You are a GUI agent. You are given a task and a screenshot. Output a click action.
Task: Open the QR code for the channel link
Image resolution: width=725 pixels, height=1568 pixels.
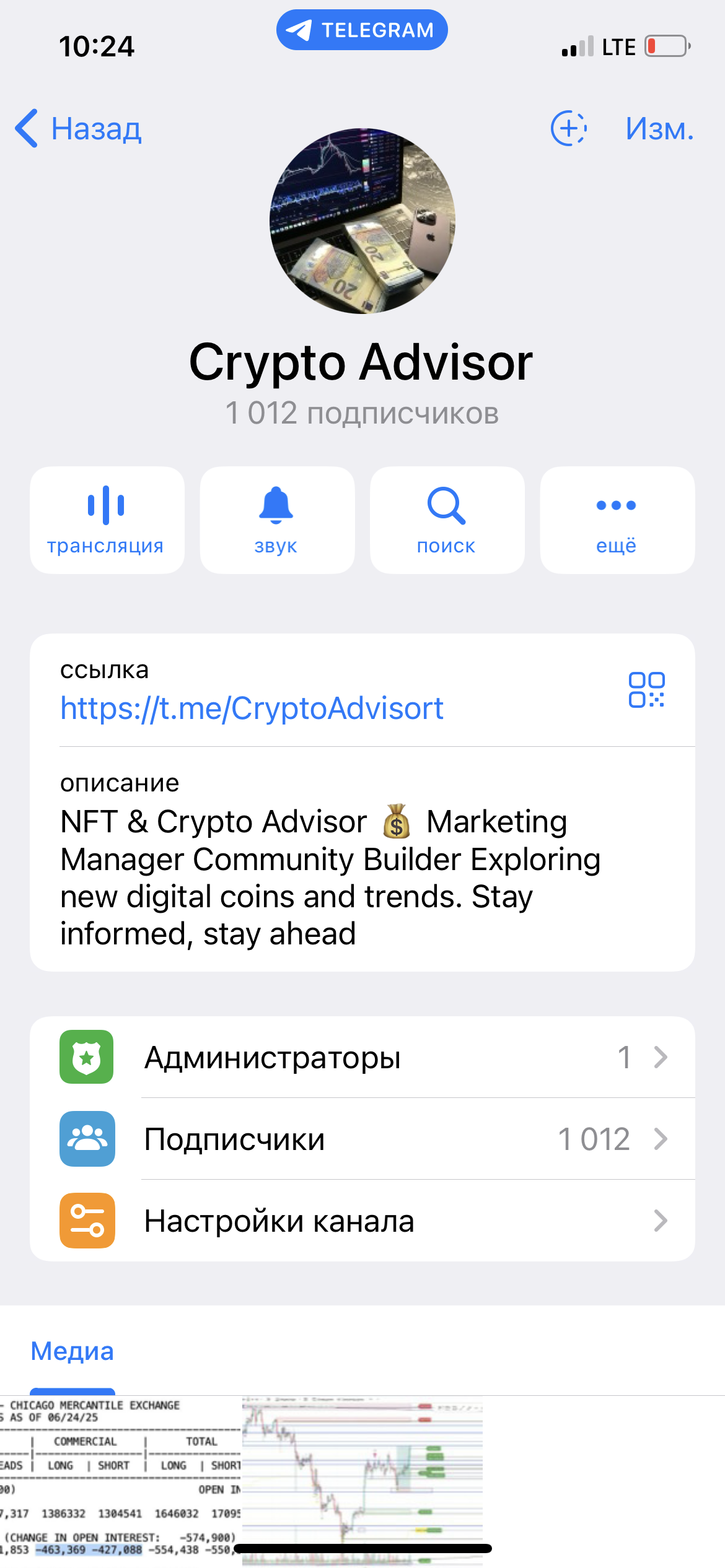[647, 687]
